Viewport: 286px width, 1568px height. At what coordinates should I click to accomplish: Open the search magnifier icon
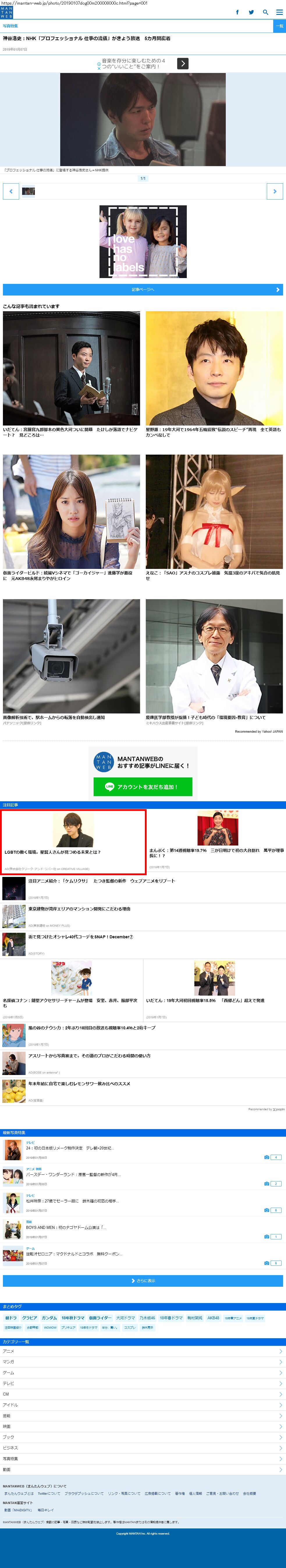click(x=265, y=12)
